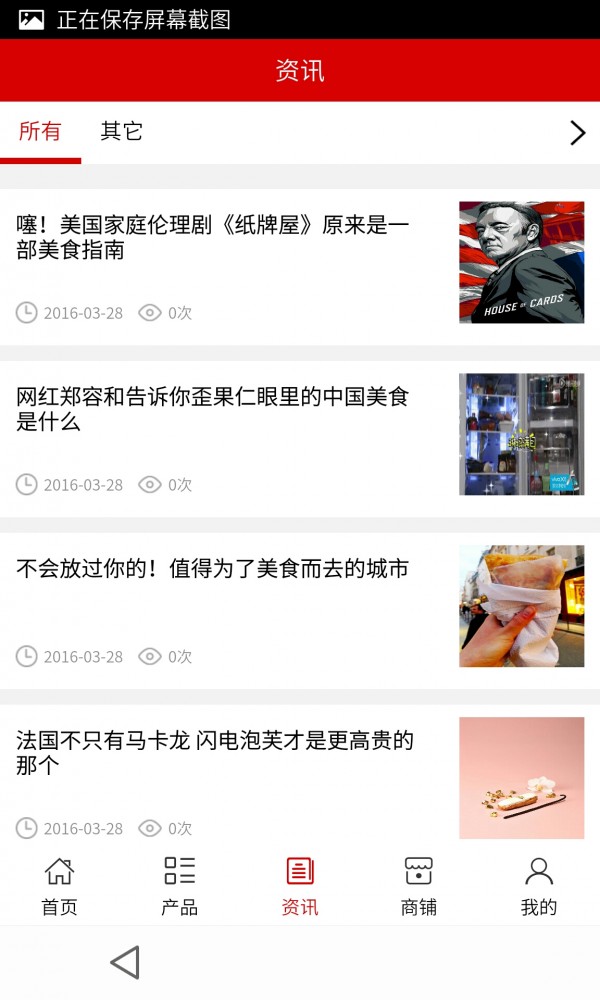
Task: Open the 值得为了美食而去的城市 article
Action: (x=213, y=570)
